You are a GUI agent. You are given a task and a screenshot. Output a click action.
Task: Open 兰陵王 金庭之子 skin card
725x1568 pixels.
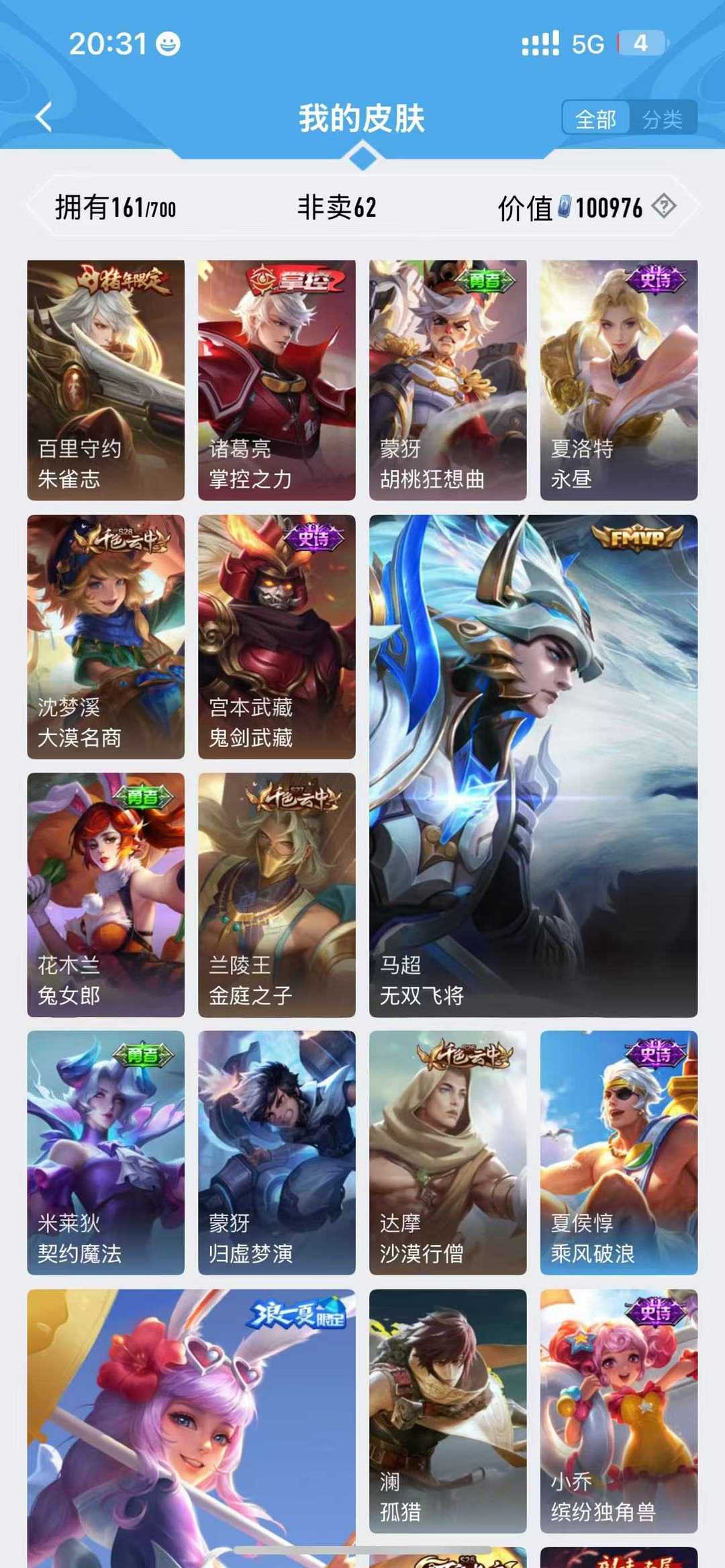(277, 895)
